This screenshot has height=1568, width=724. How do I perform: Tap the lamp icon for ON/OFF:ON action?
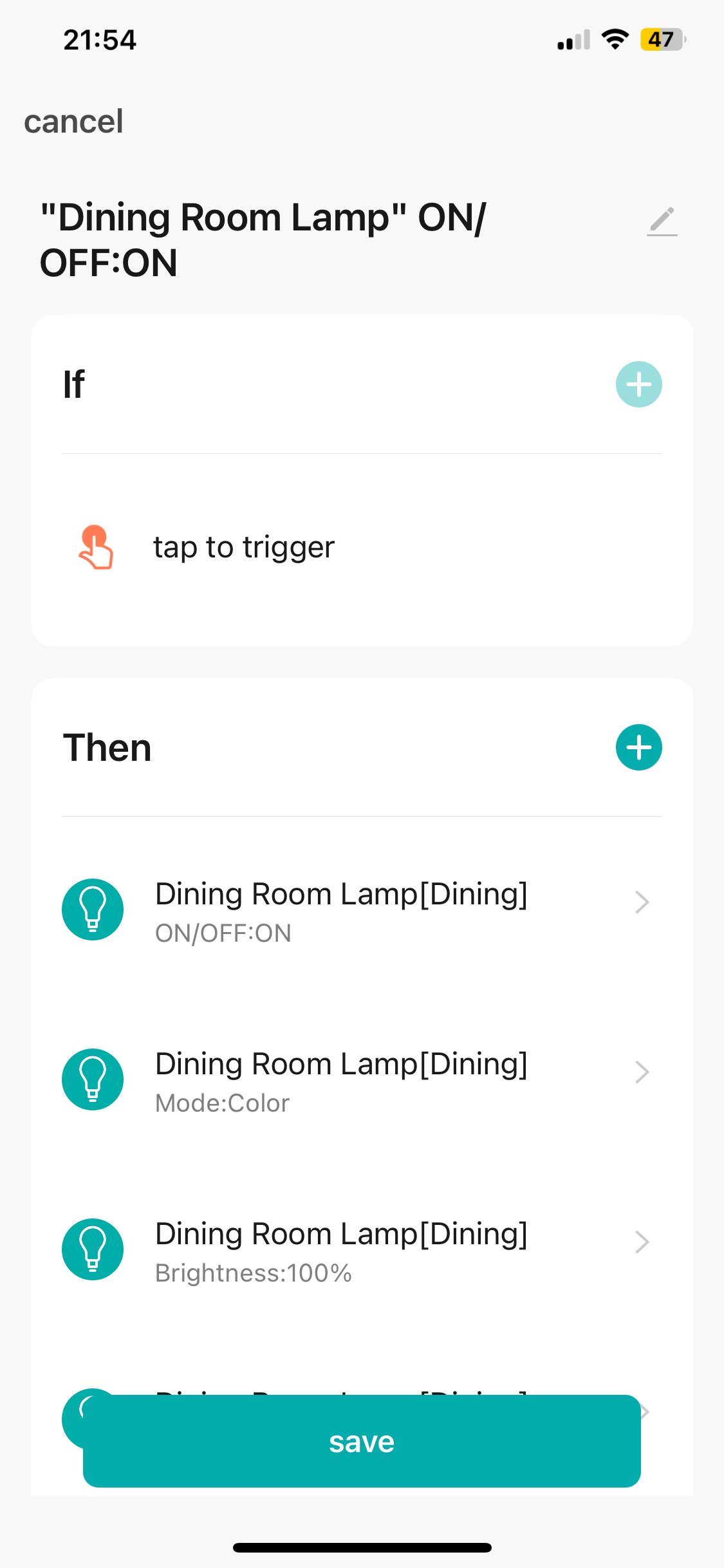(92, 910)
